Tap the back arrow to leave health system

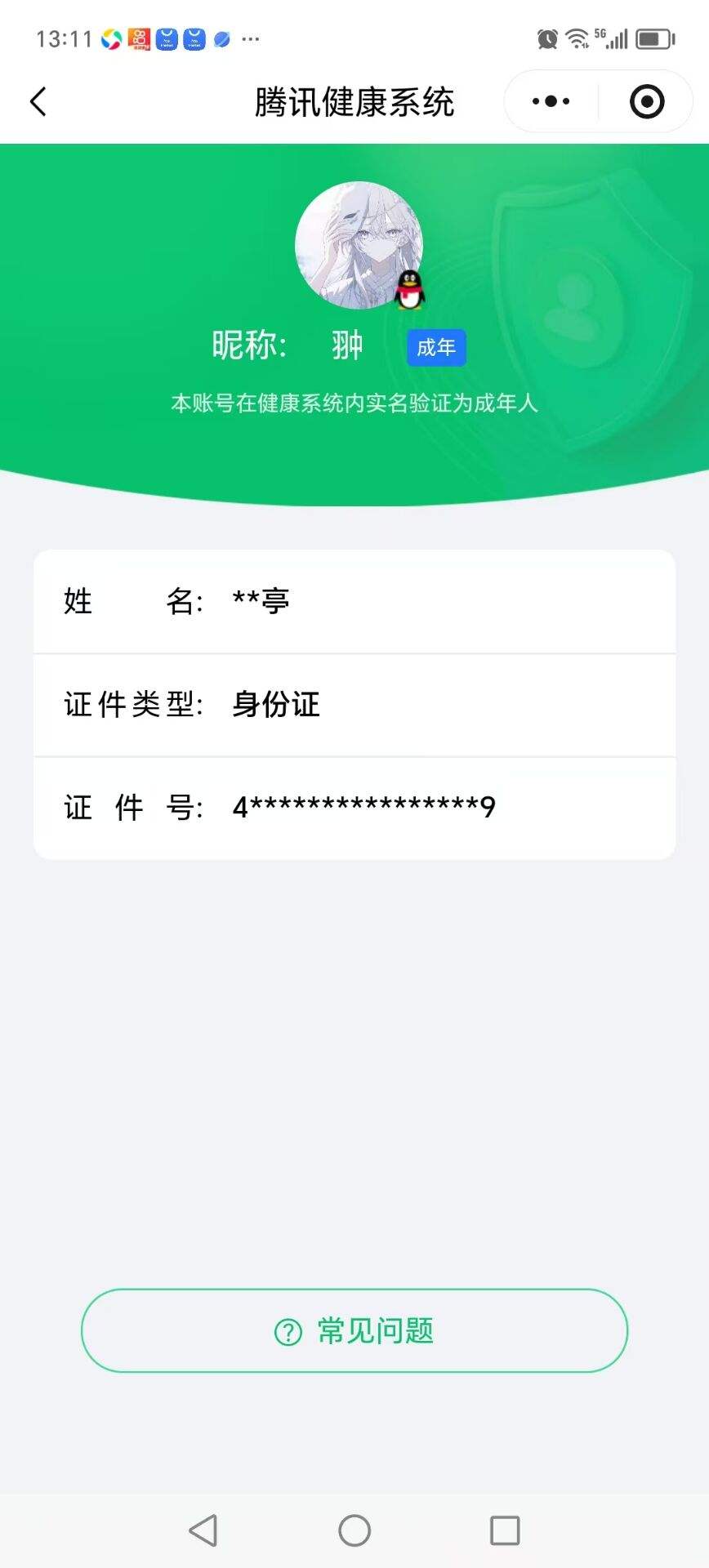[38, 100]
